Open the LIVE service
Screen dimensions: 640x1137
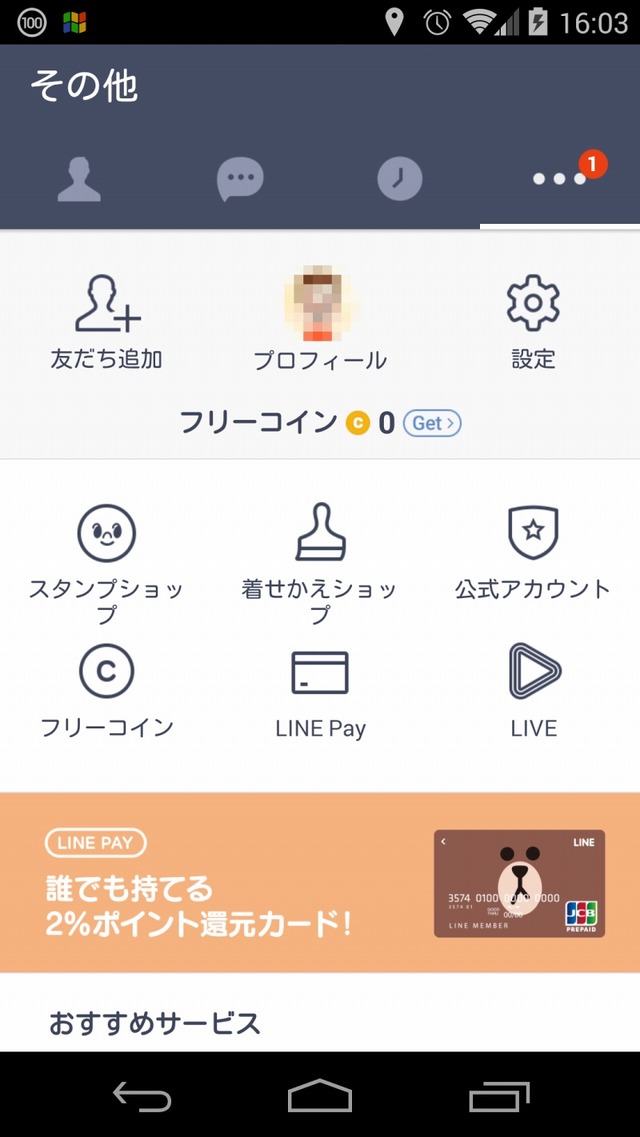[x=533, y=690]
